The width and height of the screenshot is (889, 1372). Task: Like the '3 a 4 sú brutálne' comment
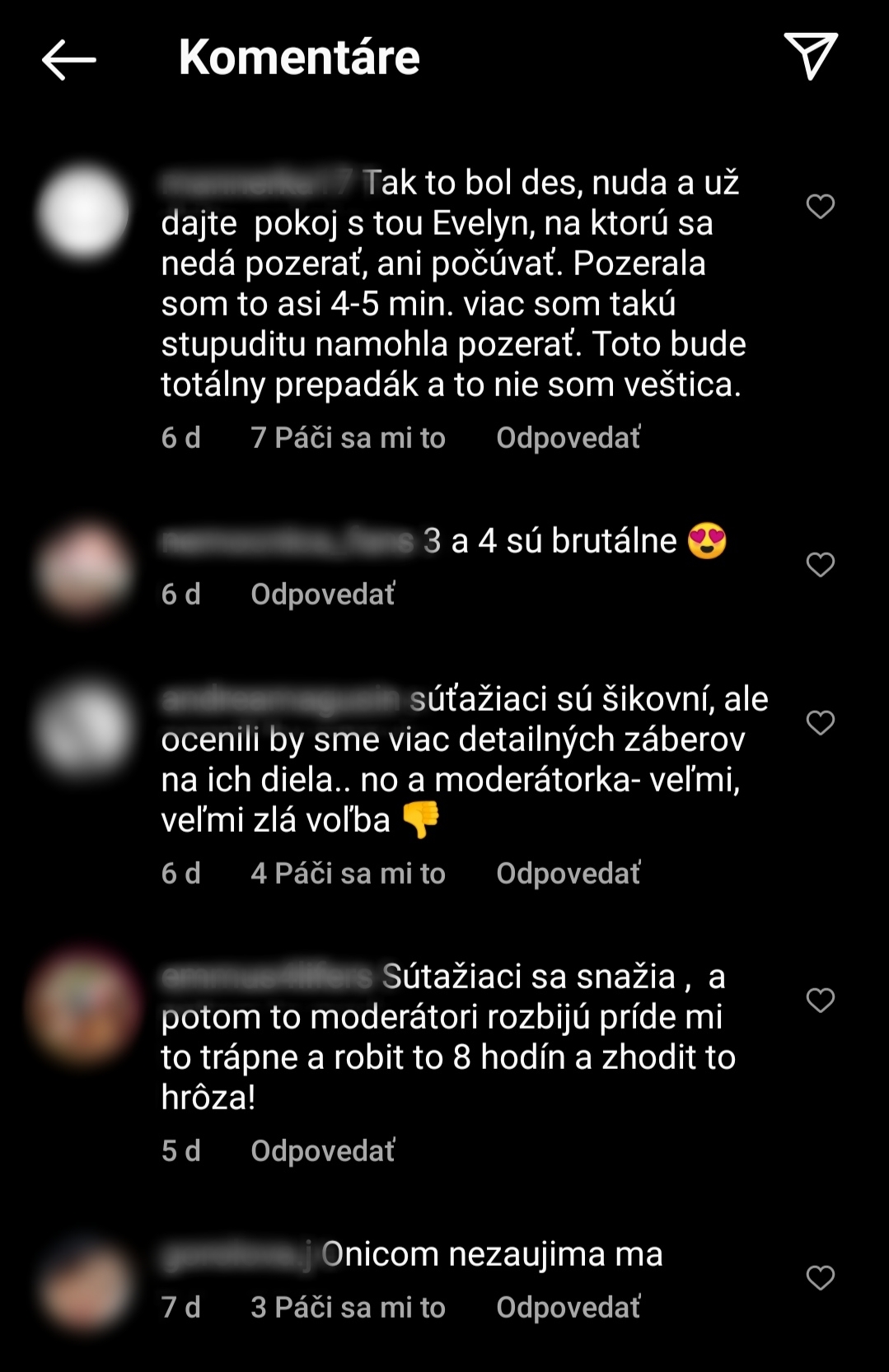point(820,564)
